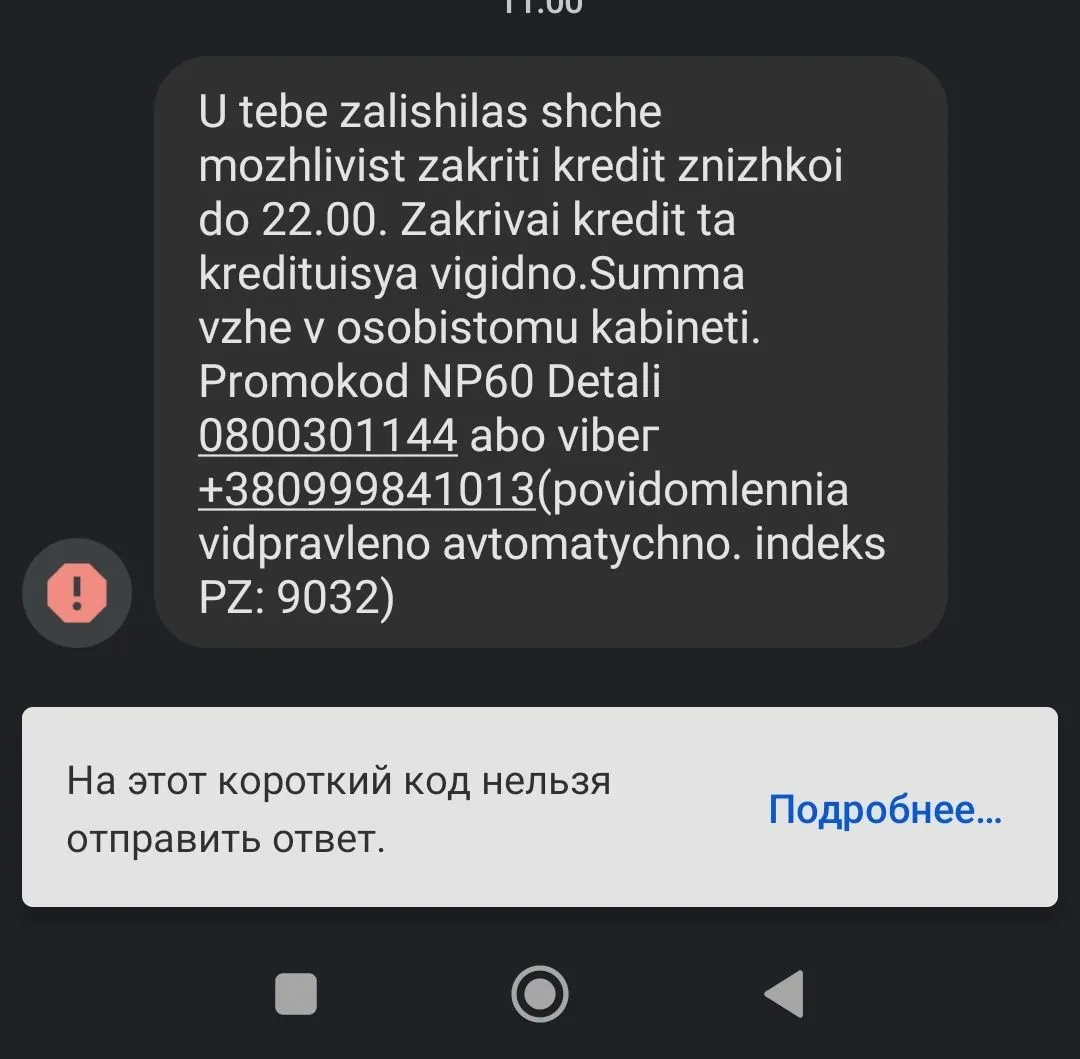Tap the red warning sender icon
This screenshot has height=1059, width=1080.
point(77,593)
